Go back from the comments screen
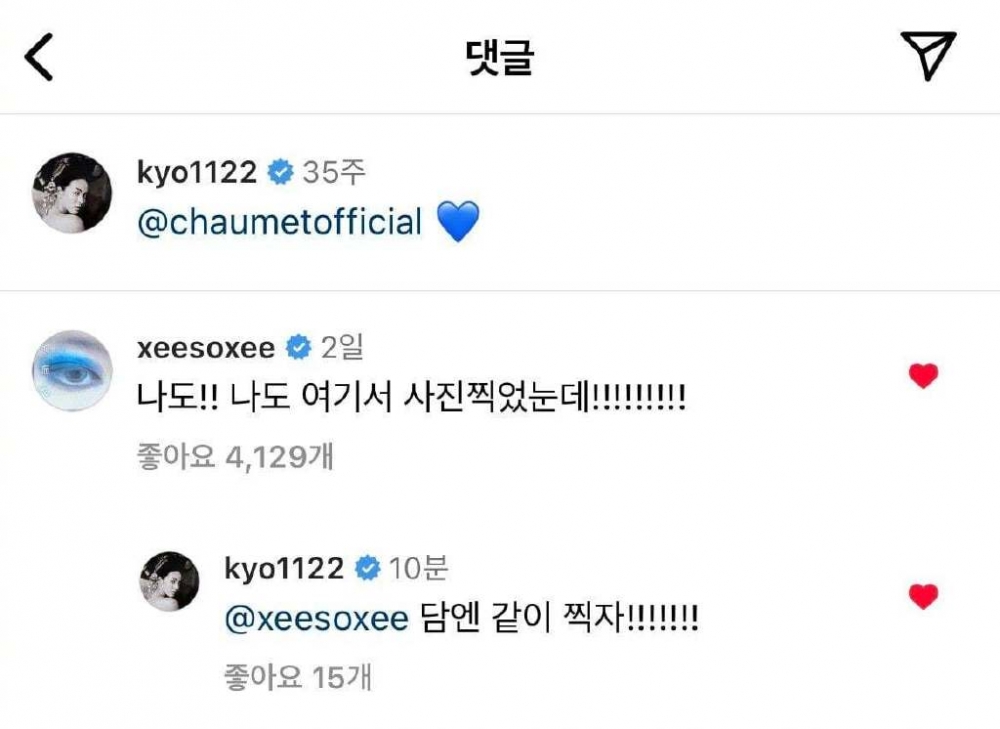 tap(39, 57)
